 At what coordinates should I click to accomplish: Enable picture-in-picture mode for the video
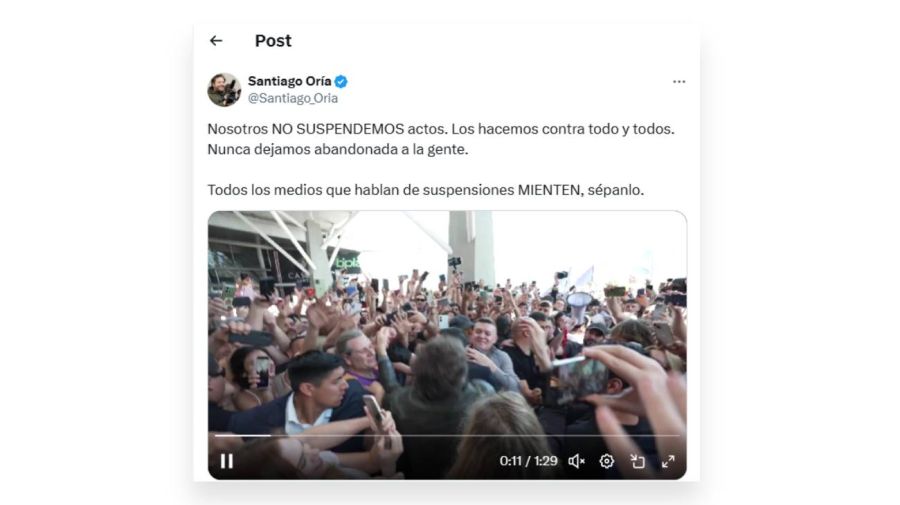tap(637, 461)
